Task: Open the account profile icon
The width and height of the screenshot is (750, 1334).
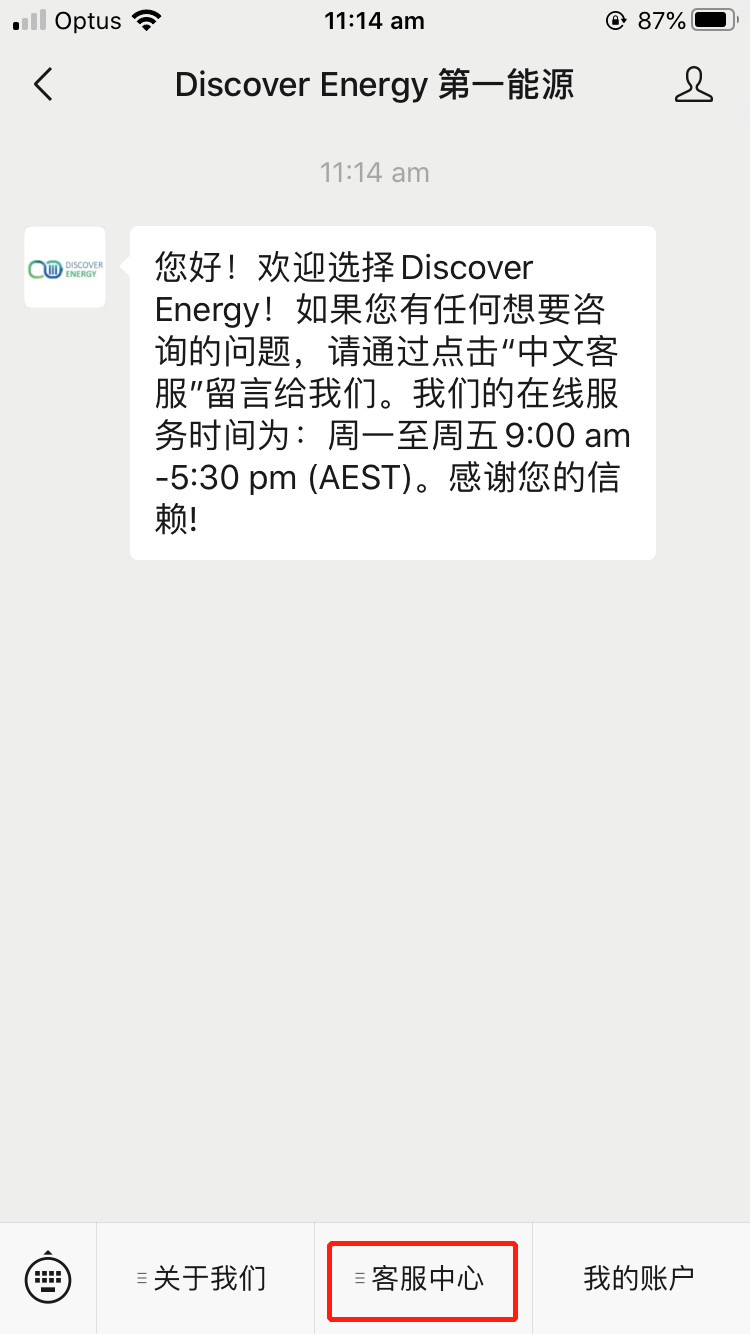Action: 693,85
